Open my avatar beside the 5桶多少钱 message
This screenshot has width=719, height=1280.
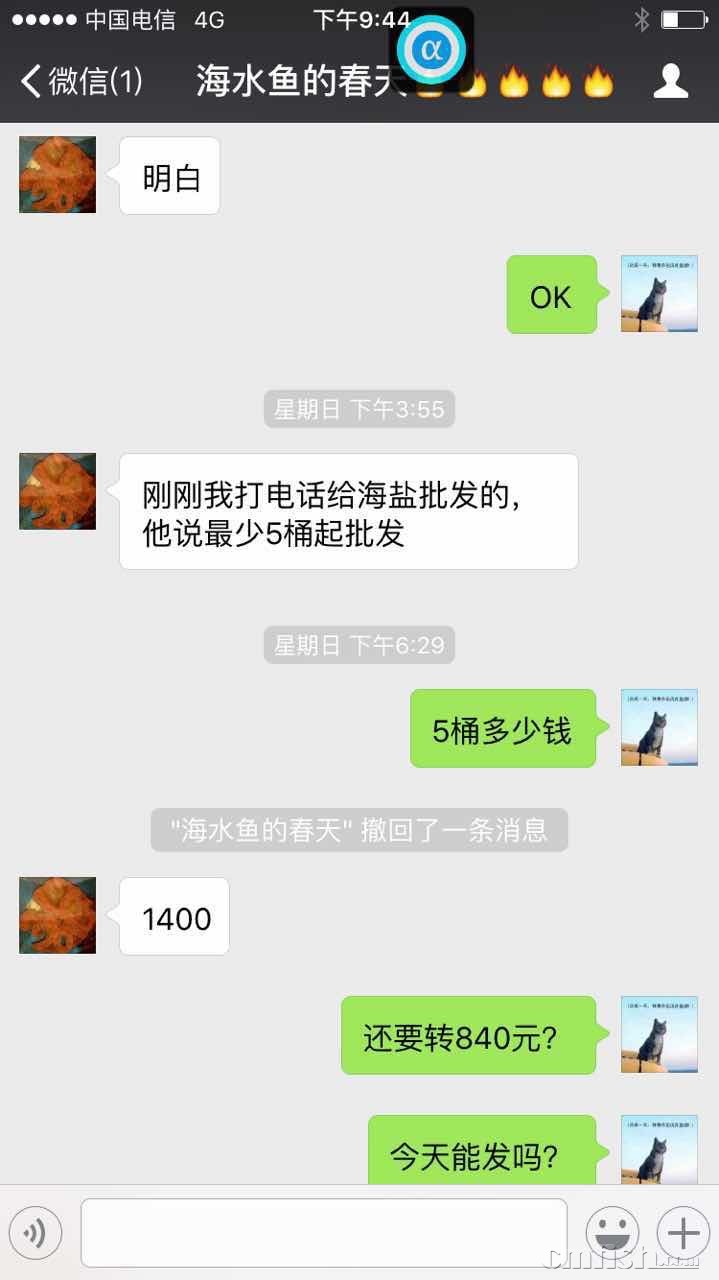659,727
